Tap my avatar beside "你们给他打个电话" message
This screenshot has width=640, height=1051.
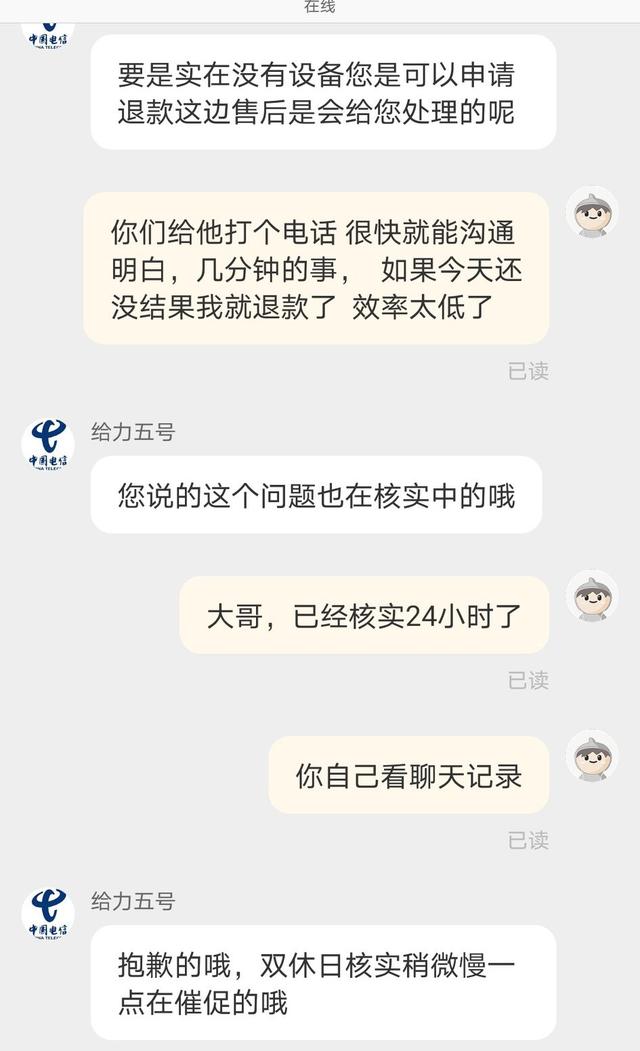[x=592, y=212]
